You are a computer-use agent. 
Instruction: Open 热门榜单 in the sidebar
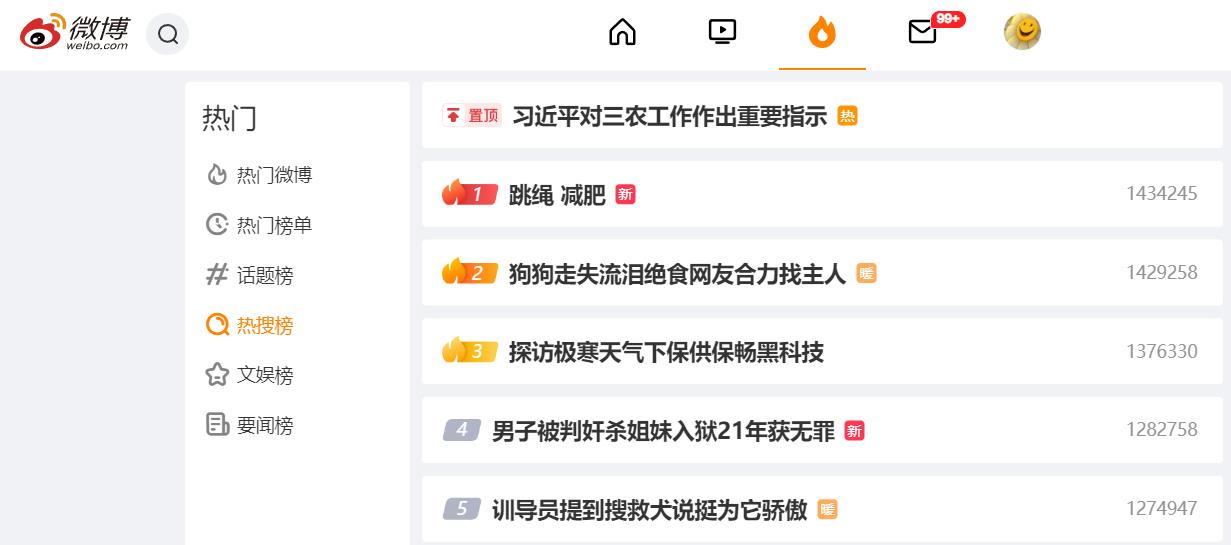(273, 225)
